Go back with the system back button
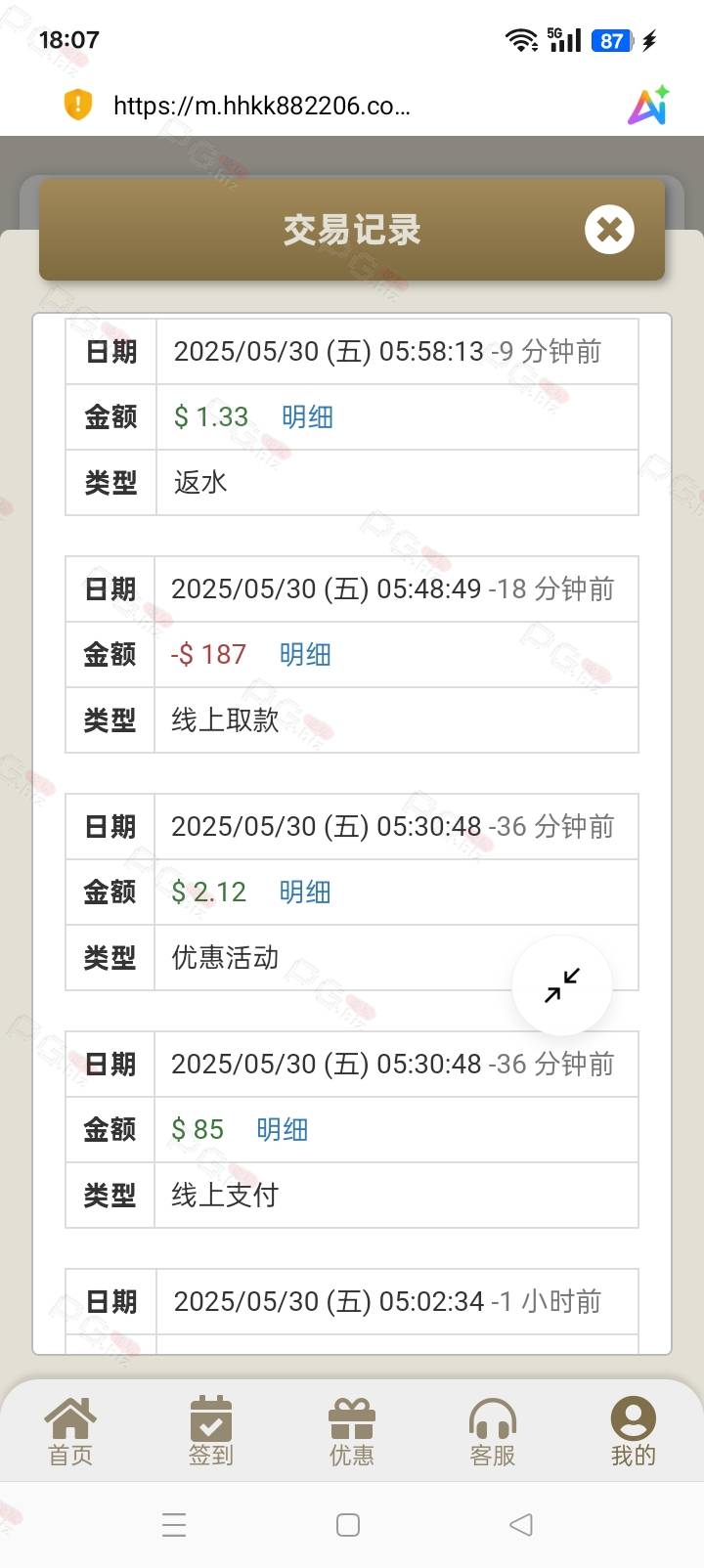Screen dimensions: 704x1568 click(x=521, y=1524)
